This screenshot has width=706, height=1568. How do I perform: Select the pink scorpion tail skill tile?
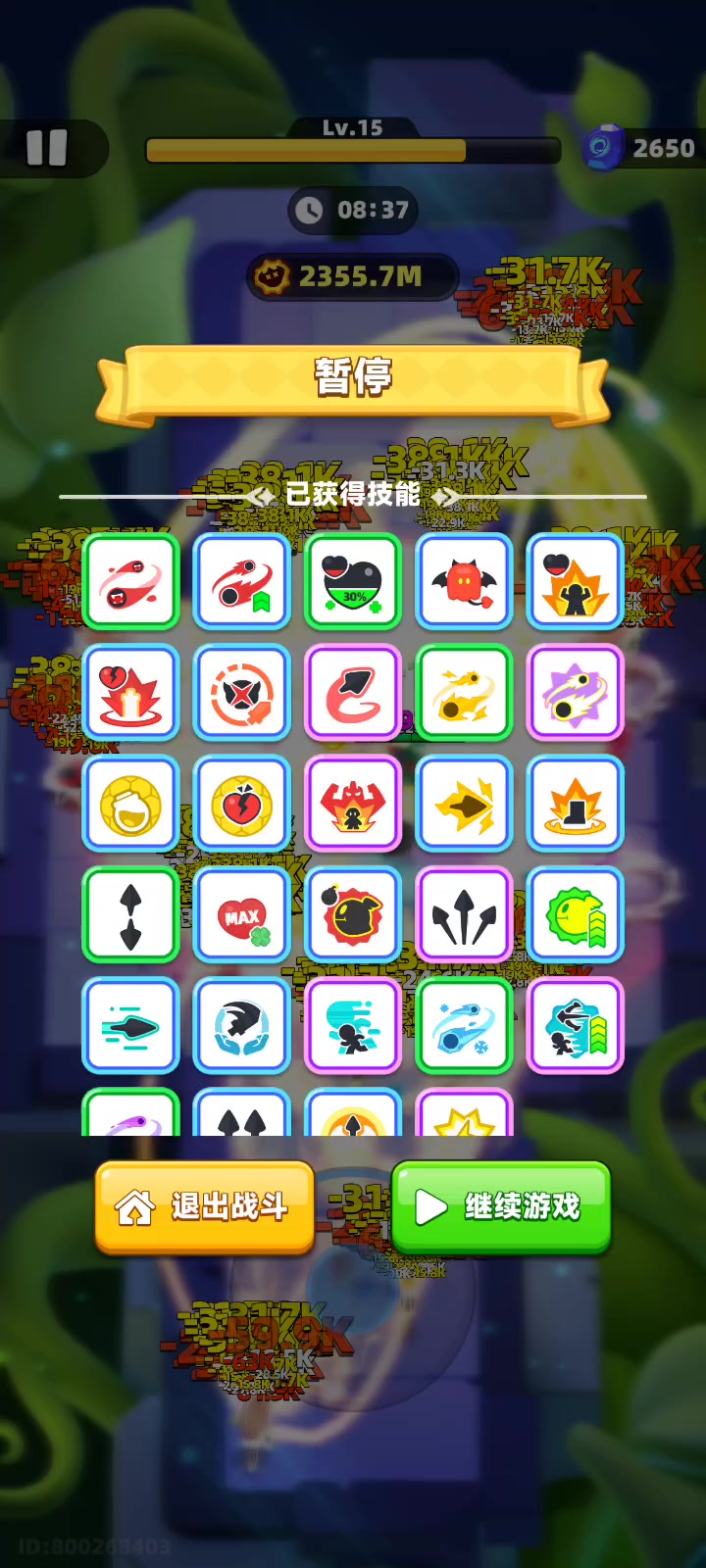point(353,693)
